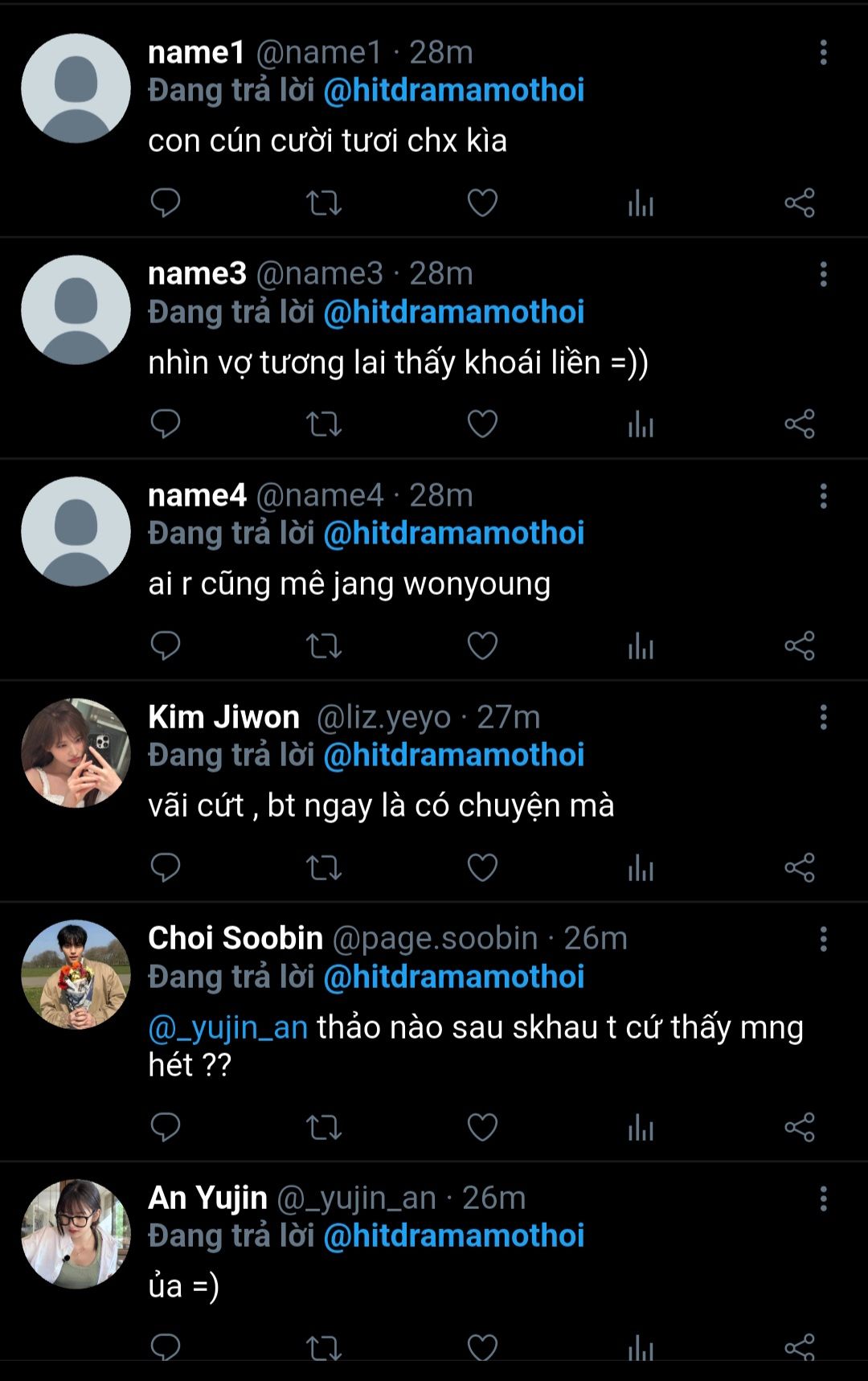Open An Yujin's profile avatar

click(x=76, y=1234)
